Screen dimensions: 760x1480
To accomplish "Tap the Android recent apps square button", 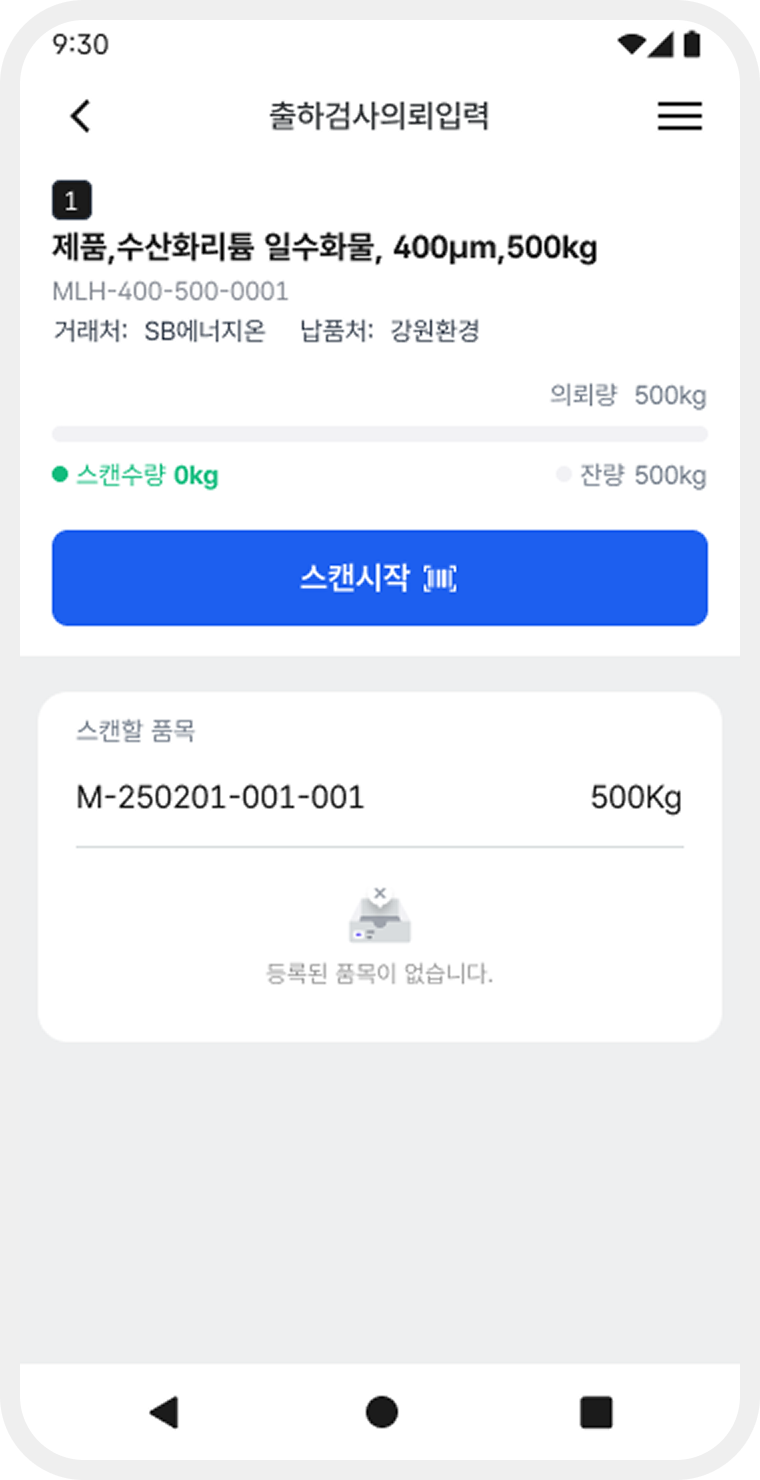I will click(x=594, y=1411).
